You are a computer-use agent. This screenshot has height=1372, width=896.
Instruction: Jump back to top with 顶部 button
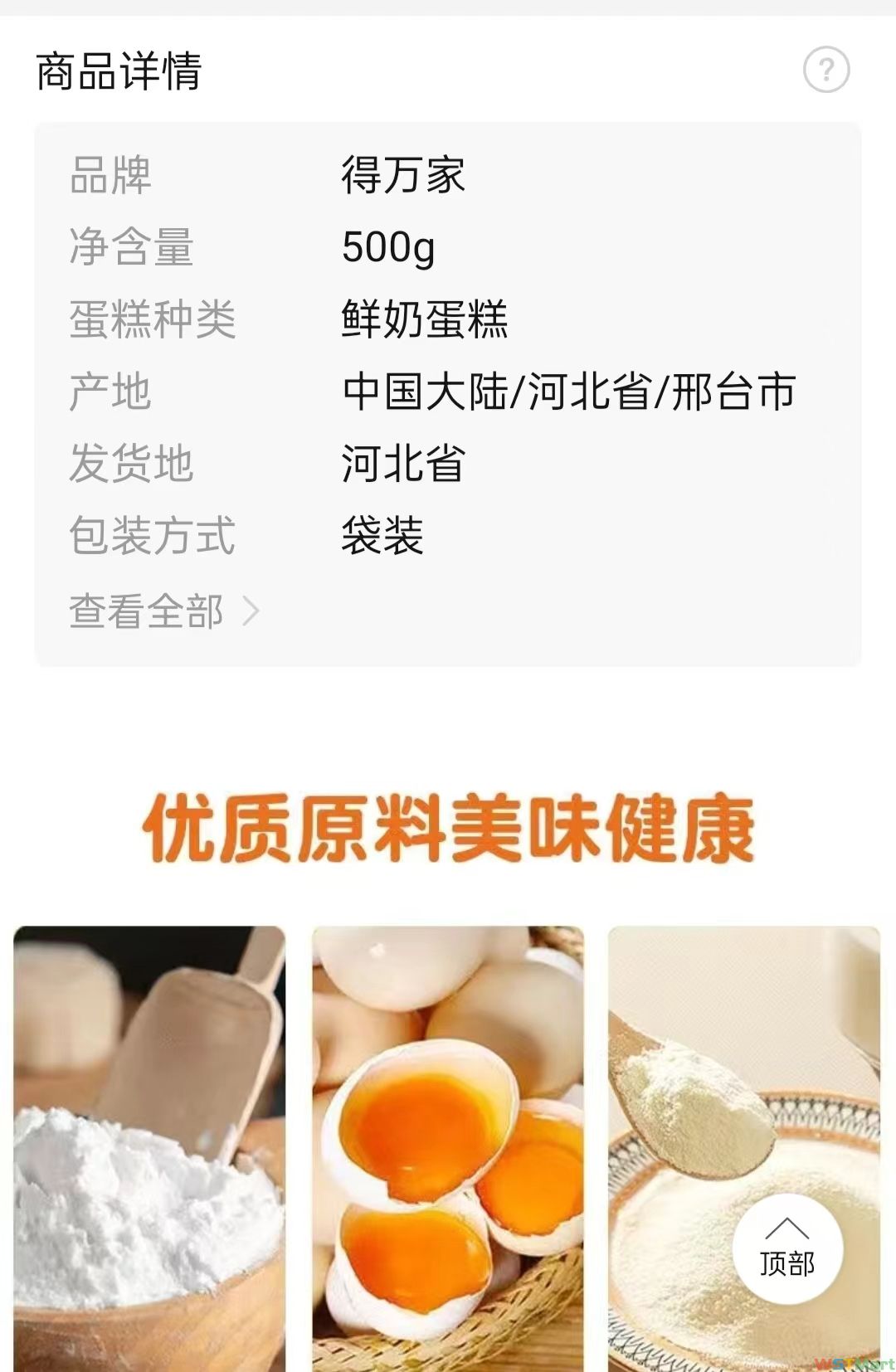pyautogui.click(x=787, y=1248)
